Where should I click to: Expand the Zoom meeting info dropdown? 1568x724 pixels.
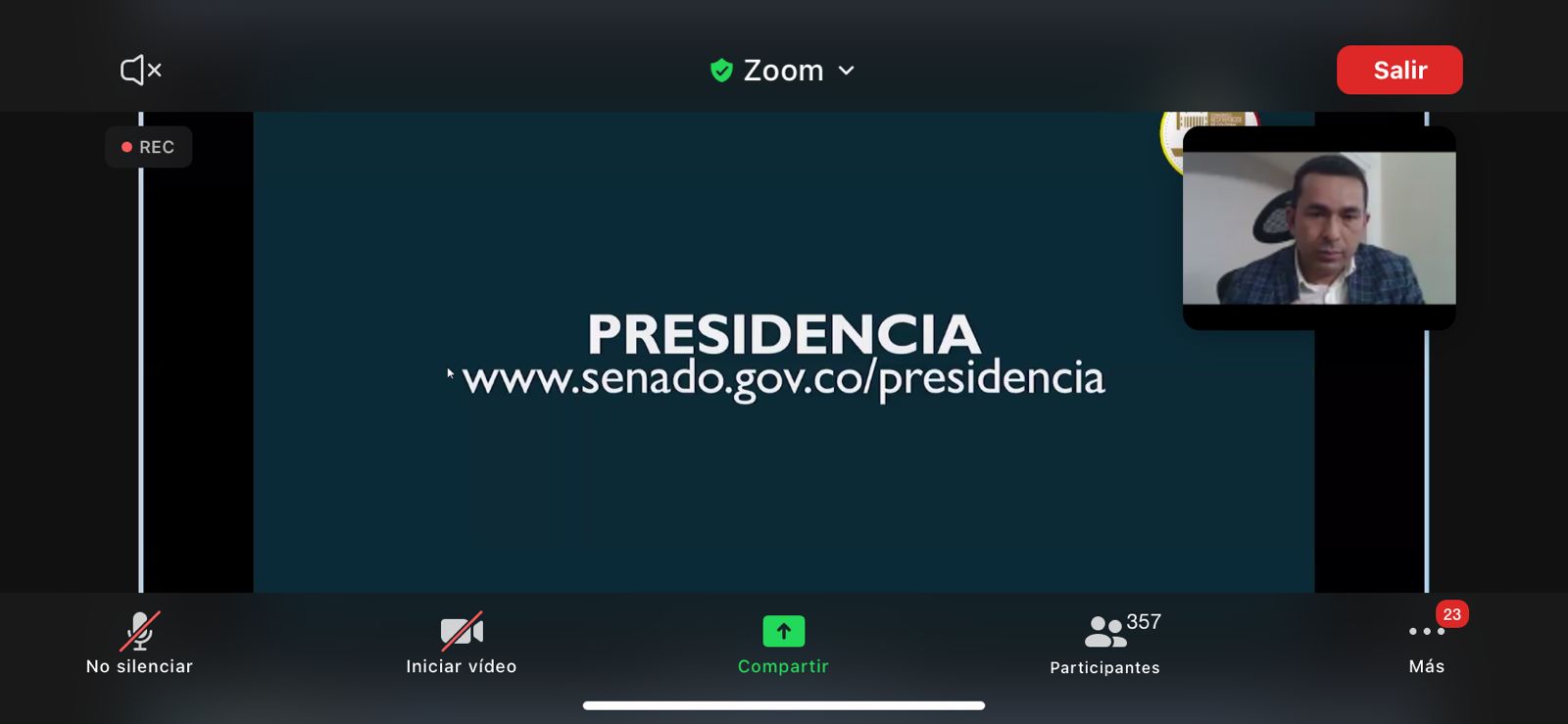tap(784, 71)
